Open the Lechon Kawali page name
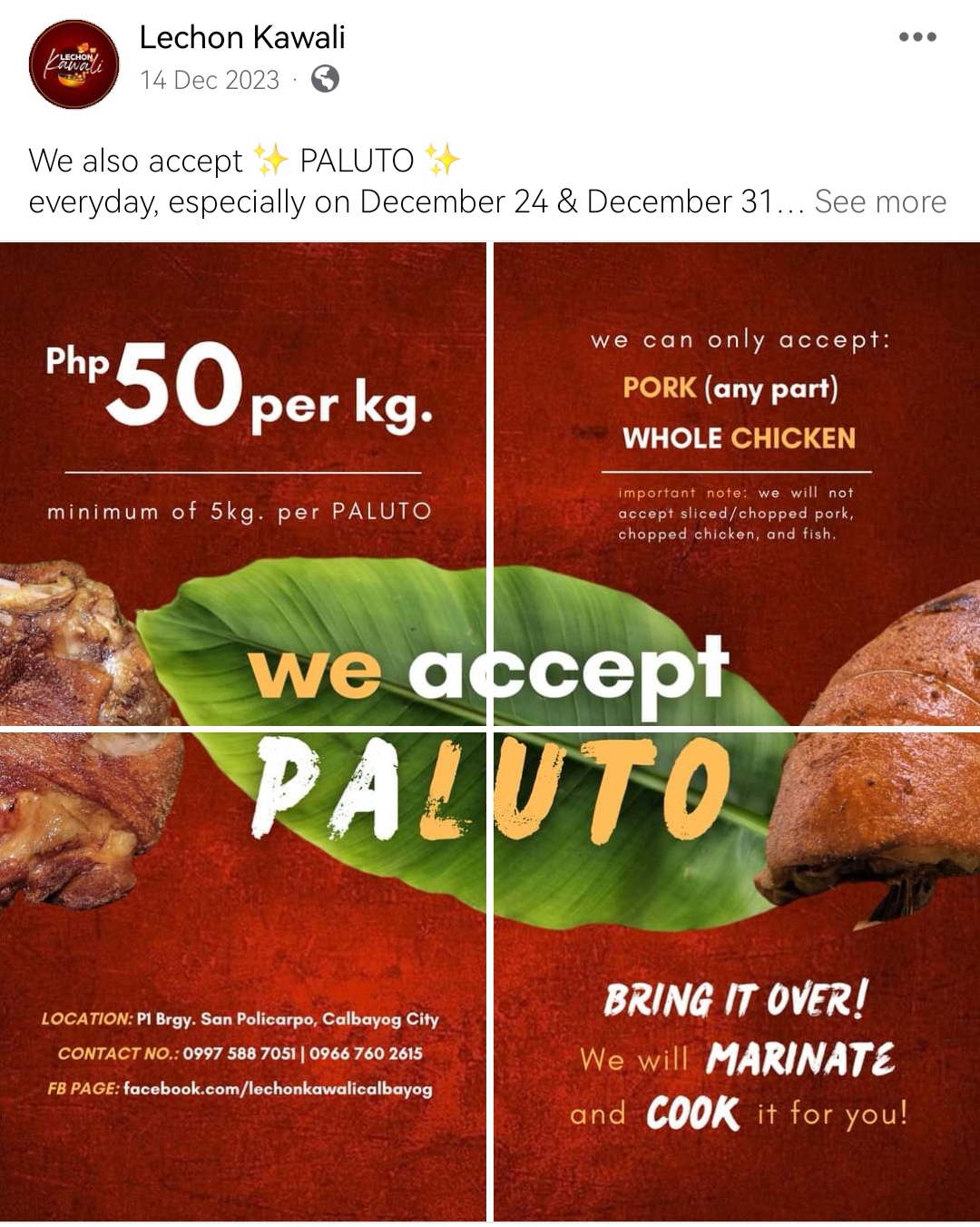 tap(242, 37)
